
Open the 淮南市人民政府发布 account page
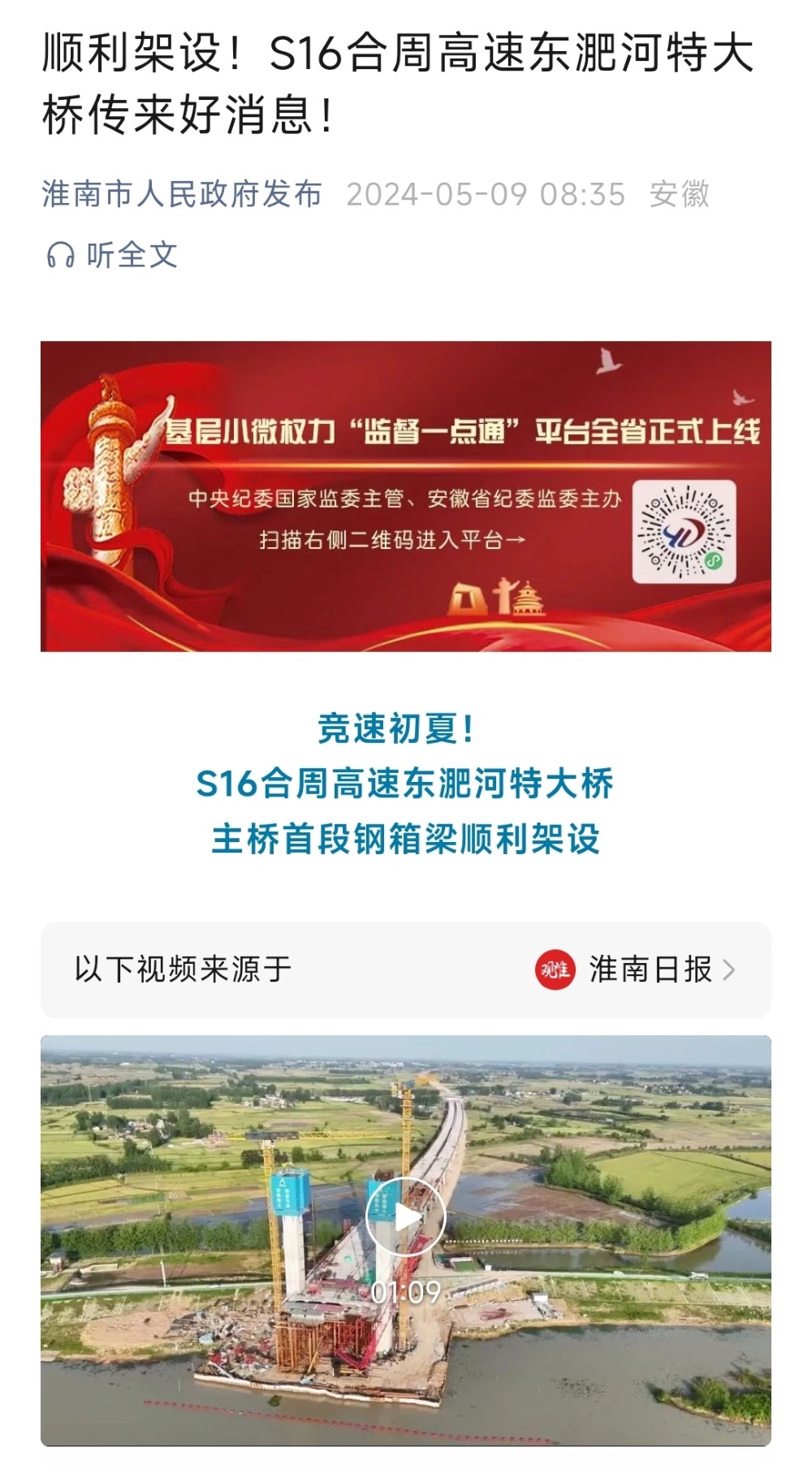click(183, 193)
